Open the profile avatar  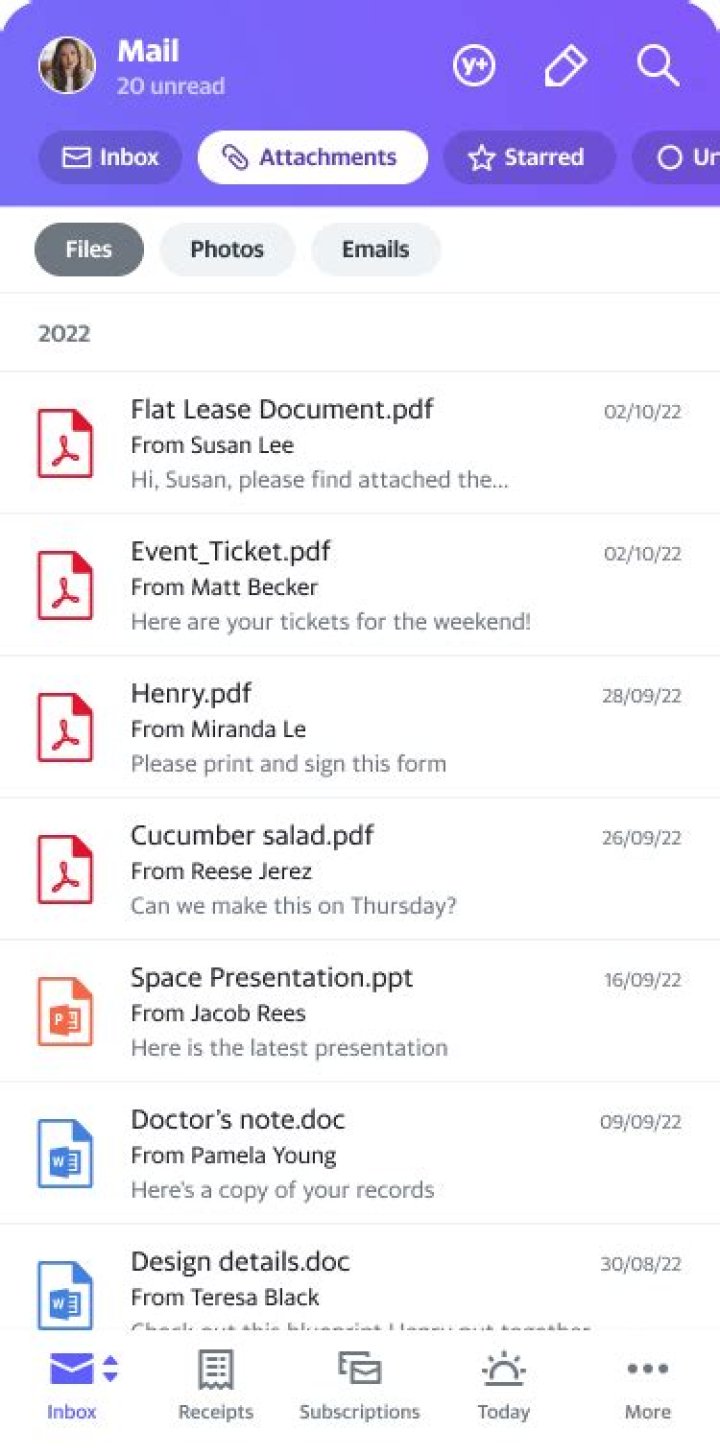click(x=67, y=66)
